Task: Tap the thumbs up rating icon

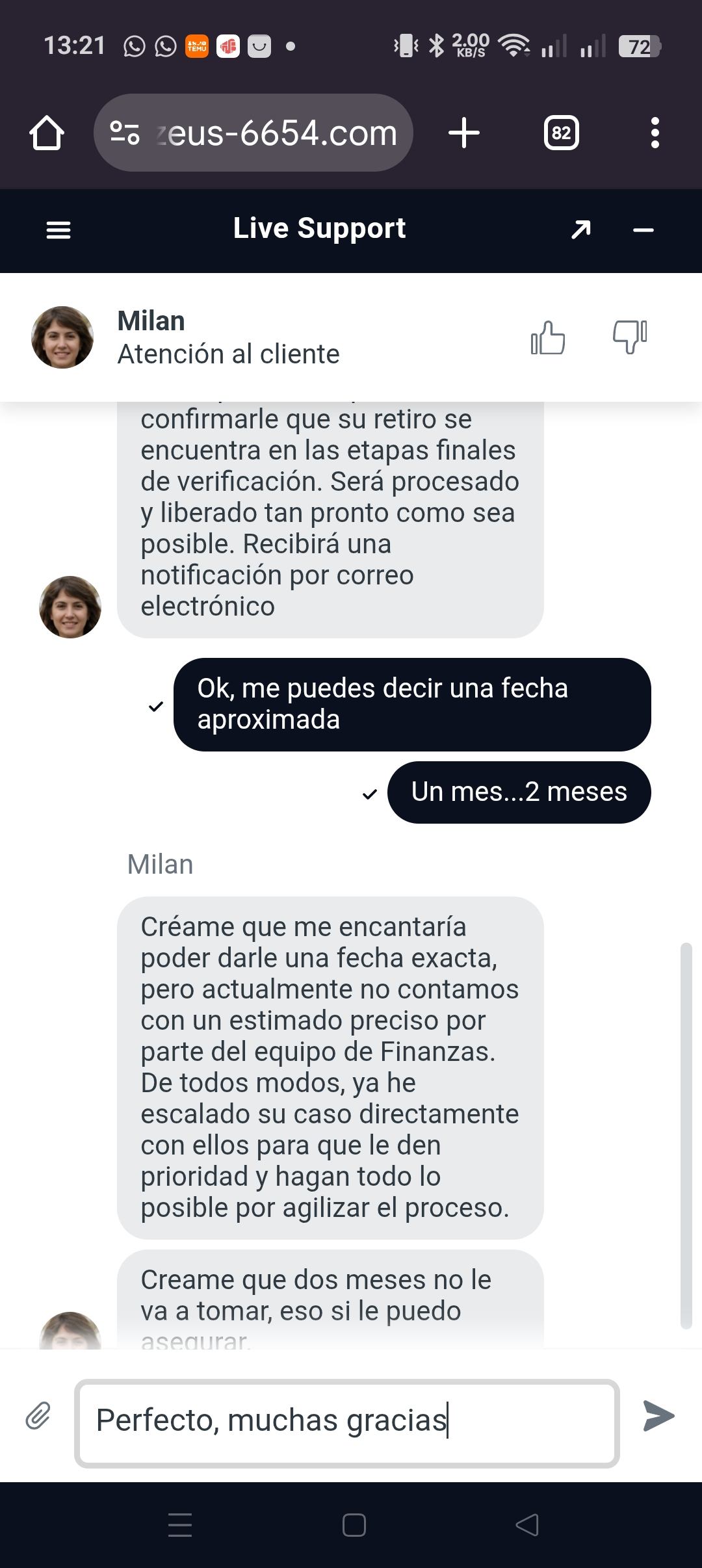Action: (x=548, y=337)
